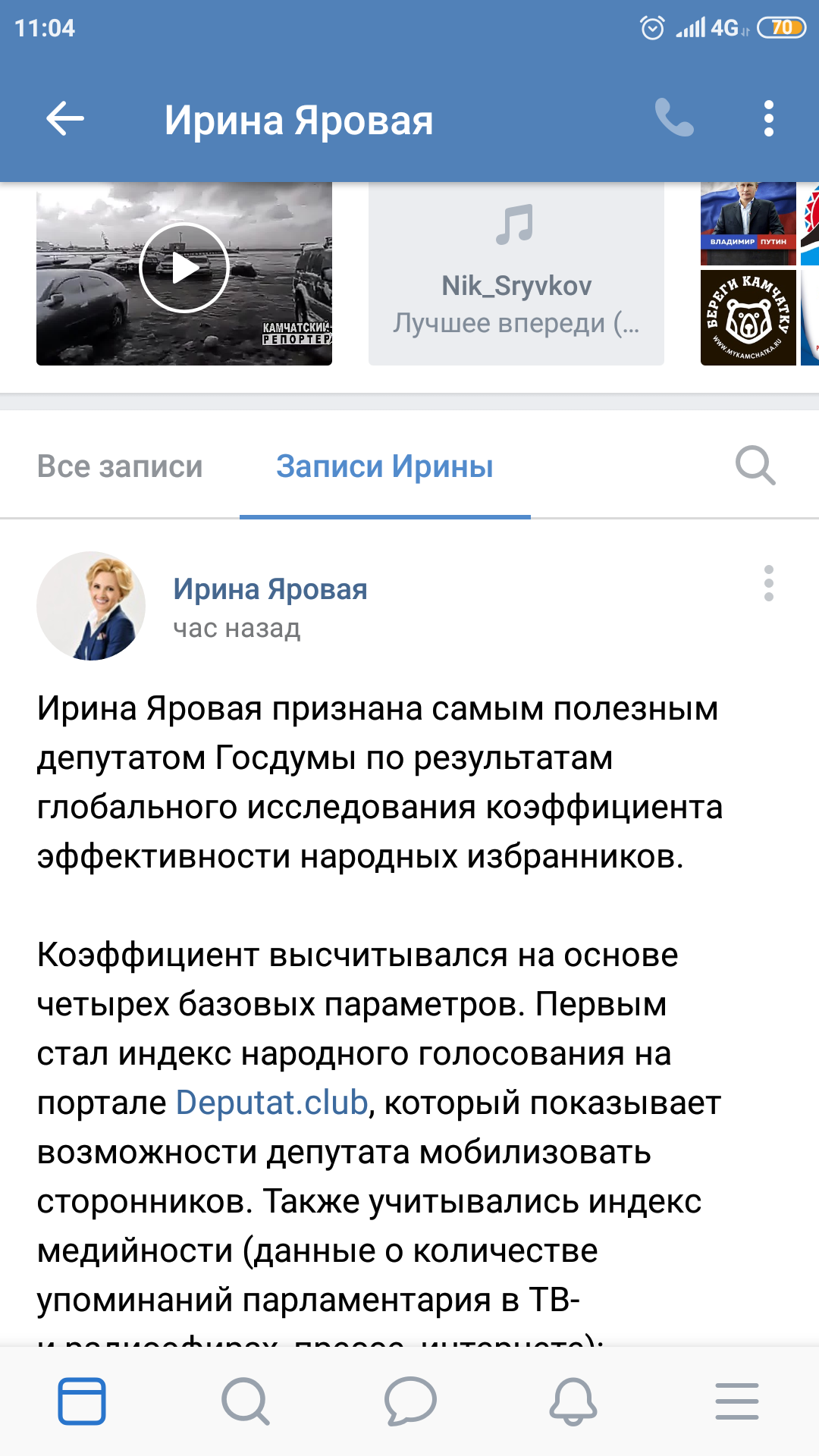The height and width of the screenshot is (1456, 819).
Task: Go to the messages tab
Action: point(410,1401)
